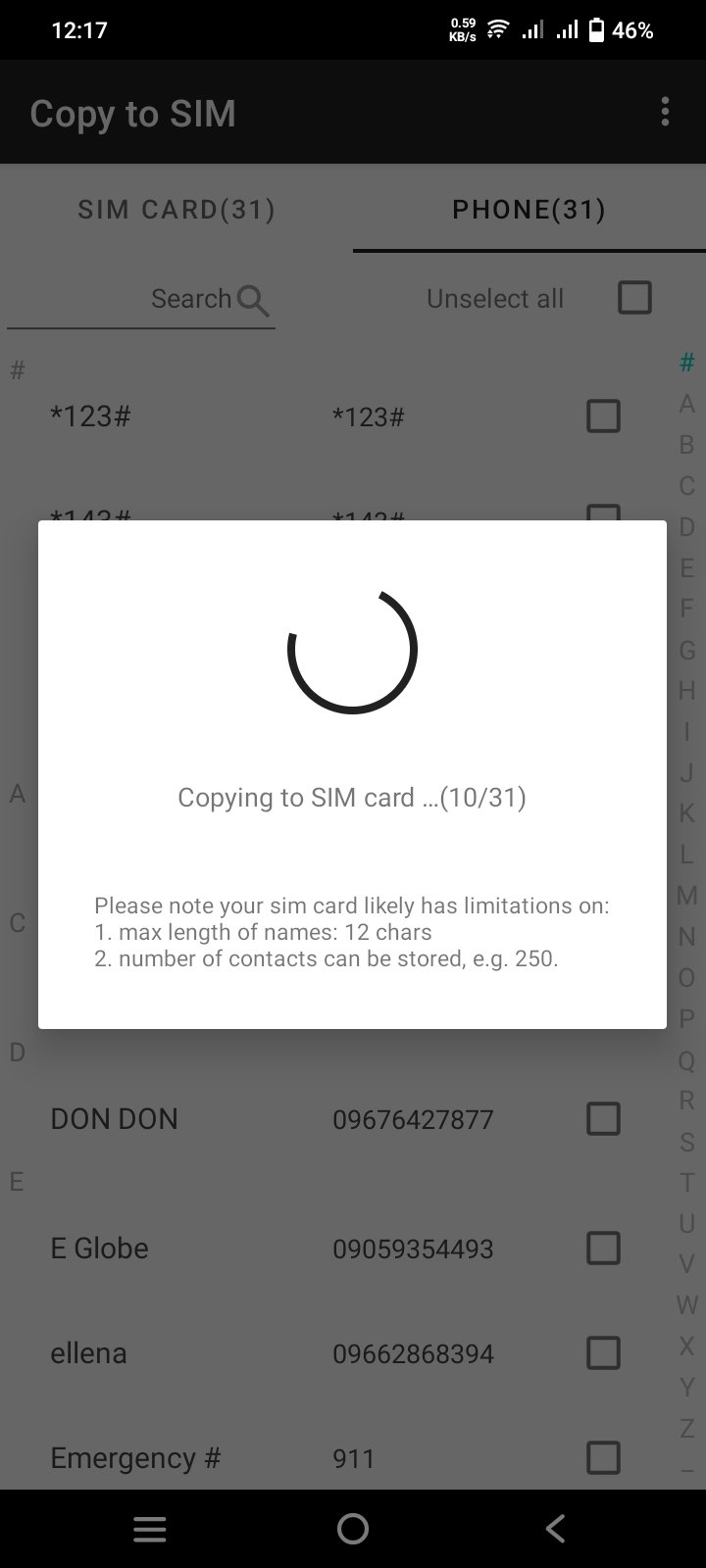706x1568 pixels.
Task: Check the DON DON contact
Action: pos(603,1118)
